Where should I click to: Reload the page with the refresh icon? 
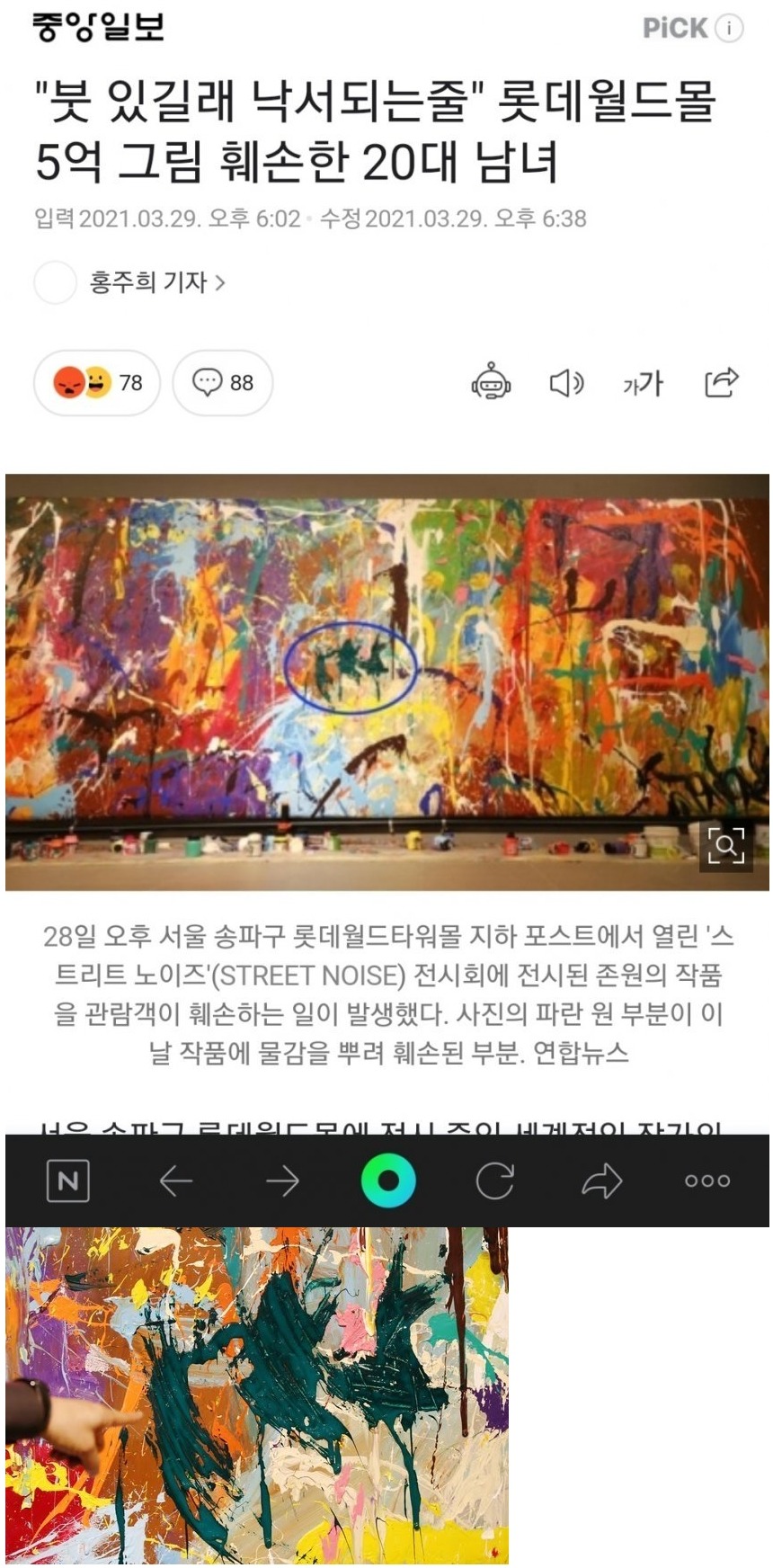494,1180
